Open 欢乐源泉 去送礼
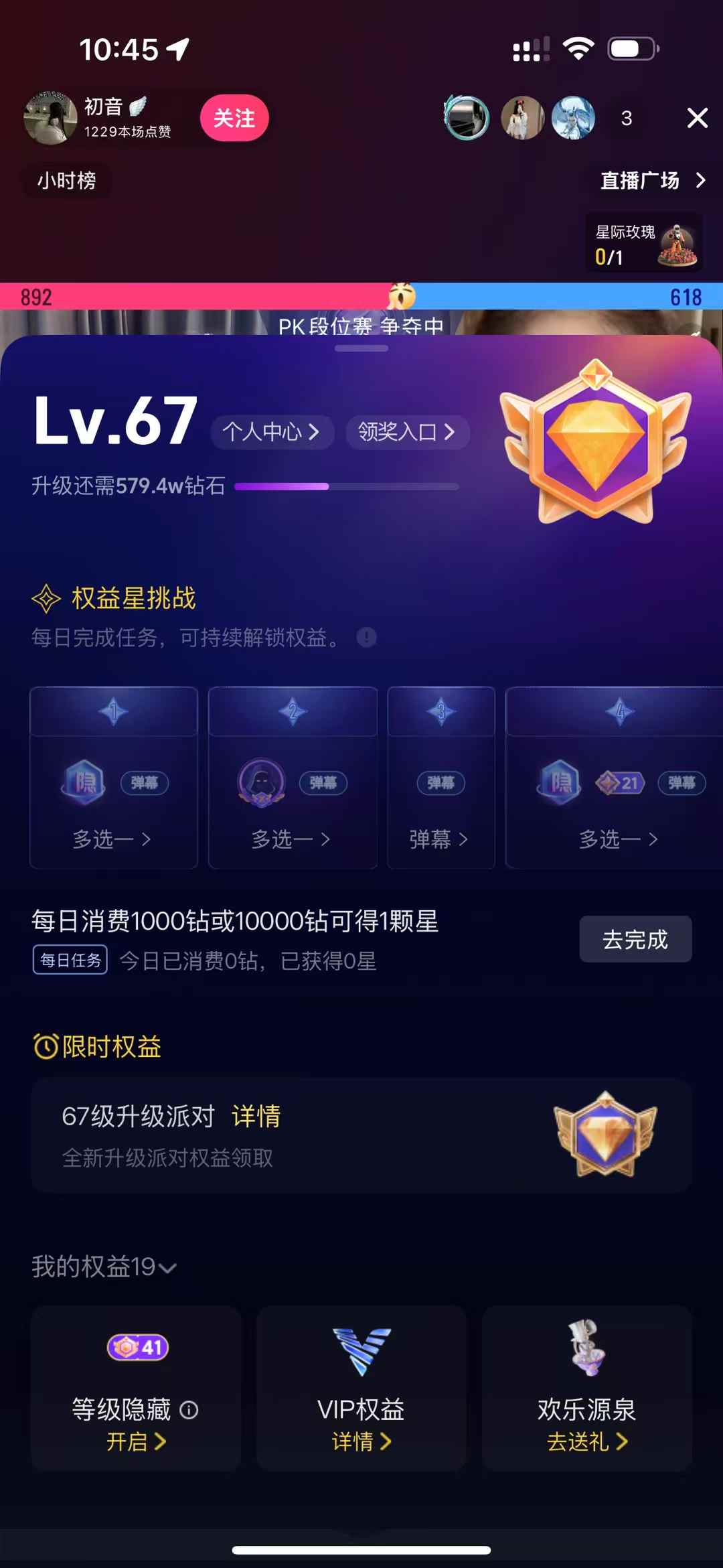 coord(586,1441)
